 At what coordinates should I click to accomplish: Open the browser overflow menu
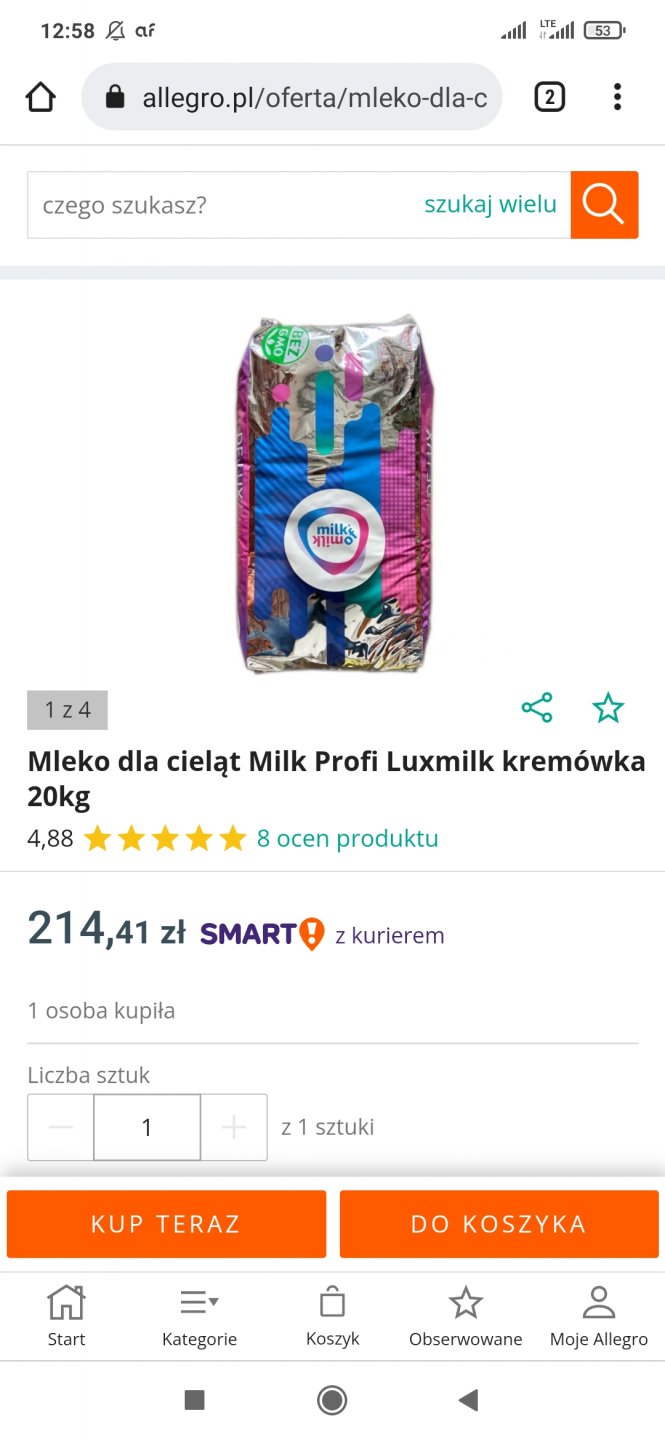617,97
